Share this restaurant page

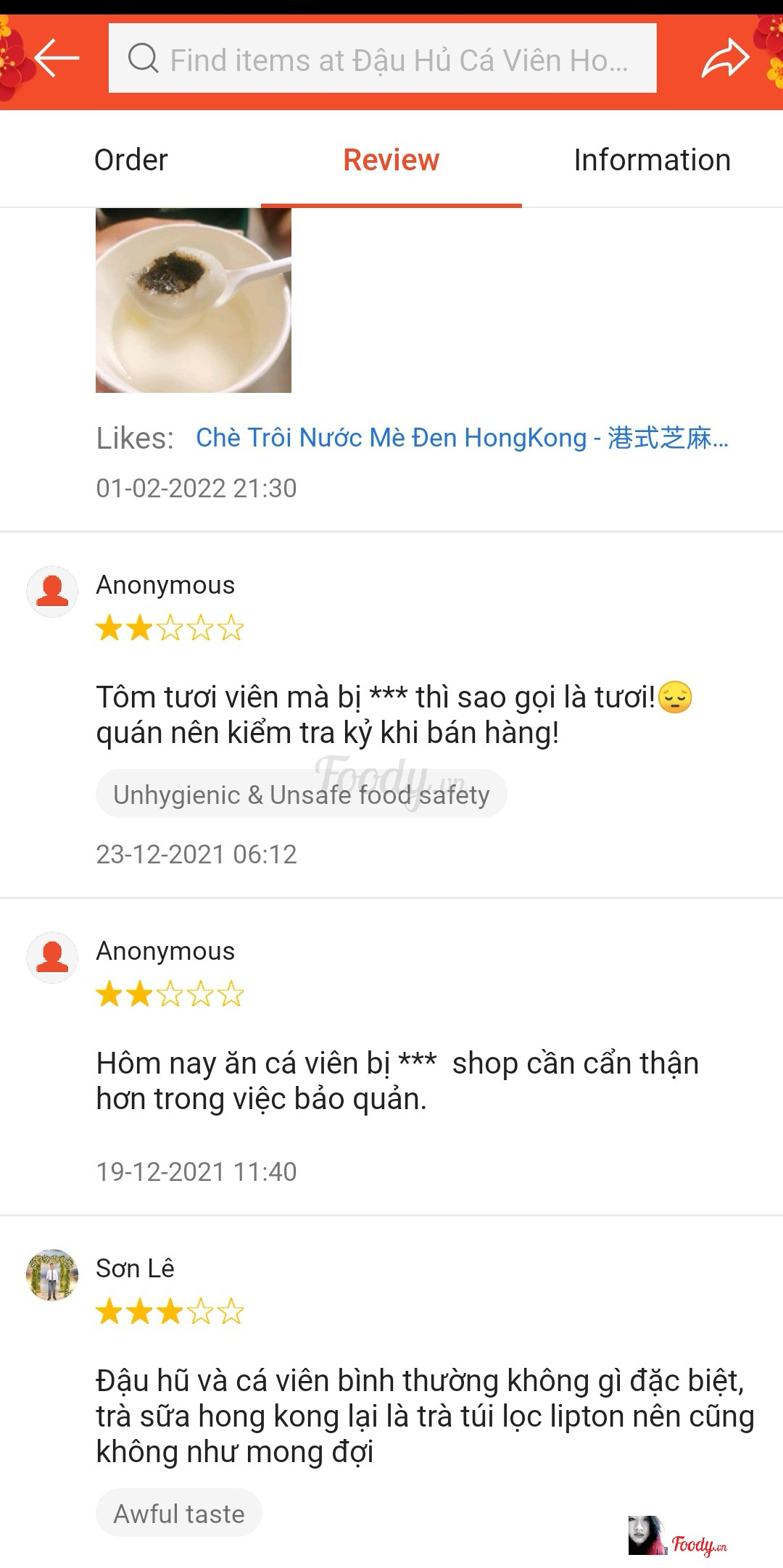tap(724, 58)
